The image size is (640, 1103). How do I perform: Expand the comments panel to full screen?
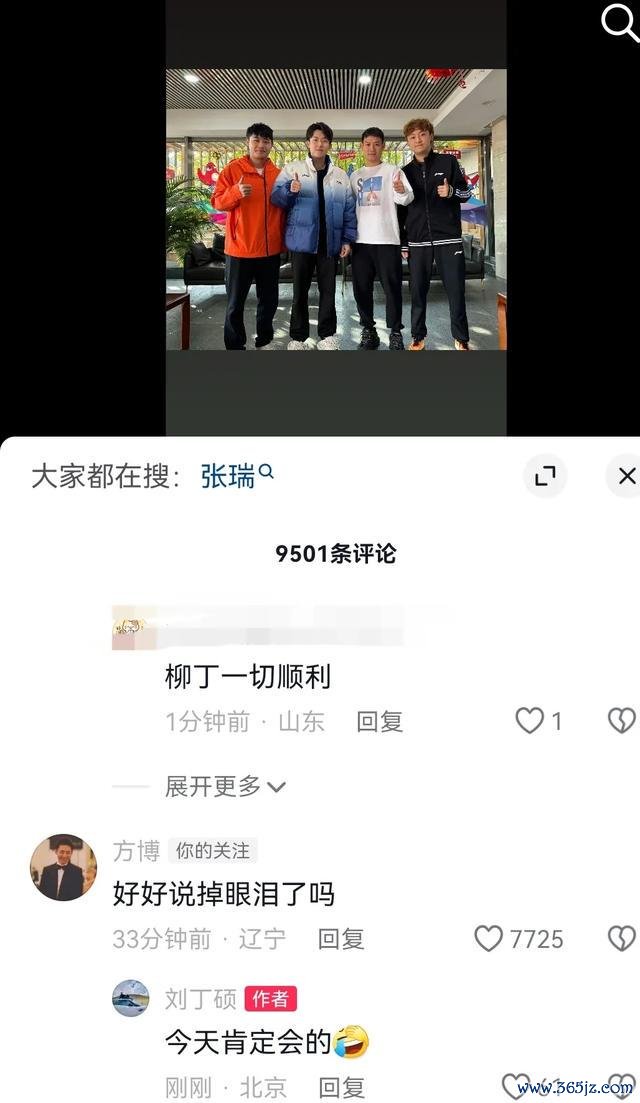coord(545,476)
